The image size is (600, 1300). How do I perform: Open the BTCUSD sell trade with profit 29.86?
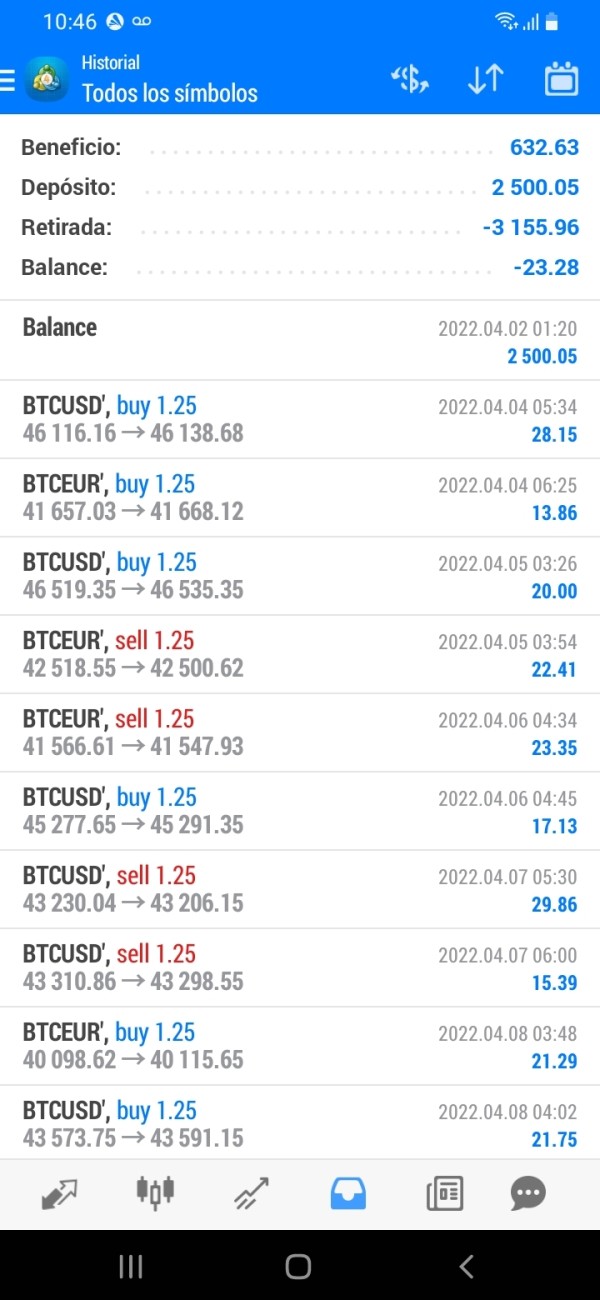click(300, 889)
